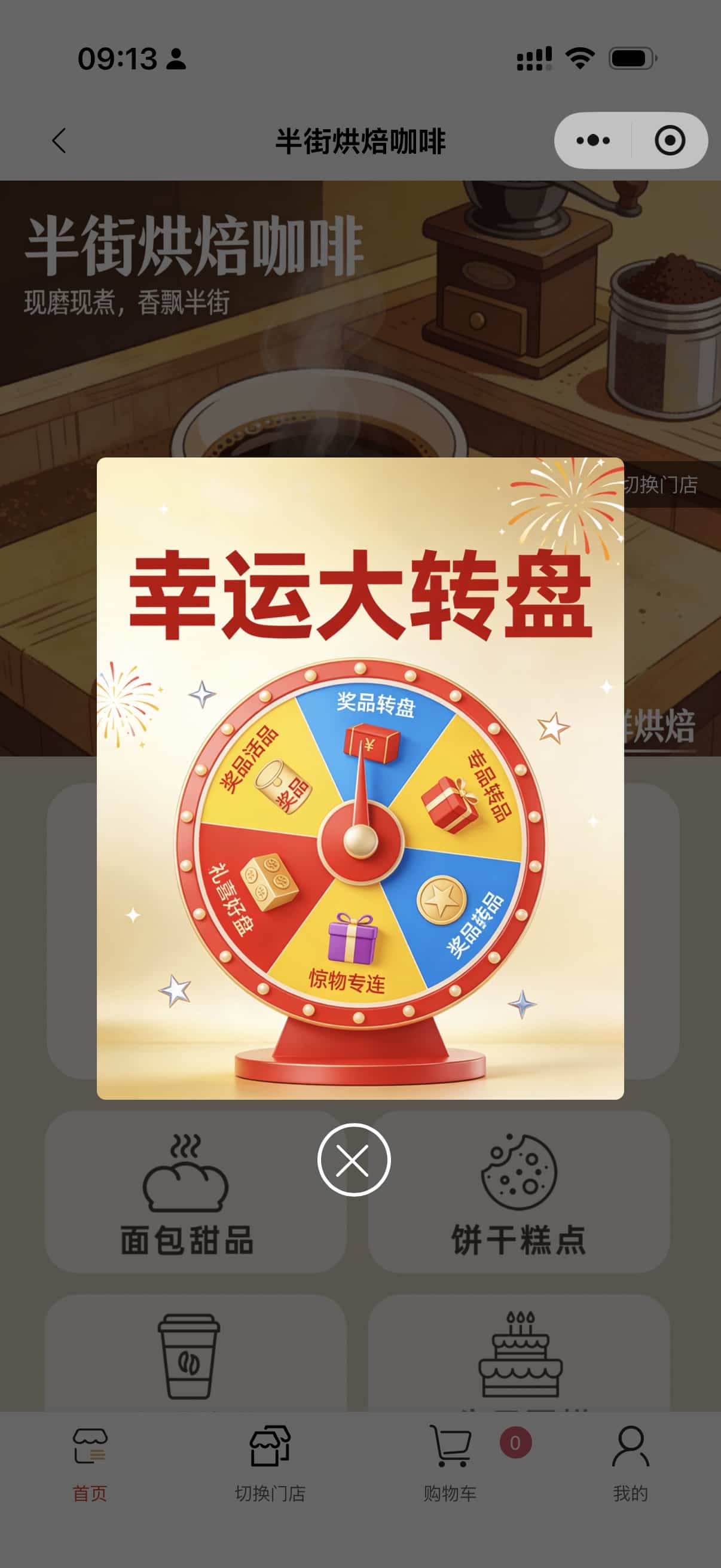Screen dimensions: 721x1568
Task: Open the 幸运大转盘 promotion banner
Action: (360, 778)
